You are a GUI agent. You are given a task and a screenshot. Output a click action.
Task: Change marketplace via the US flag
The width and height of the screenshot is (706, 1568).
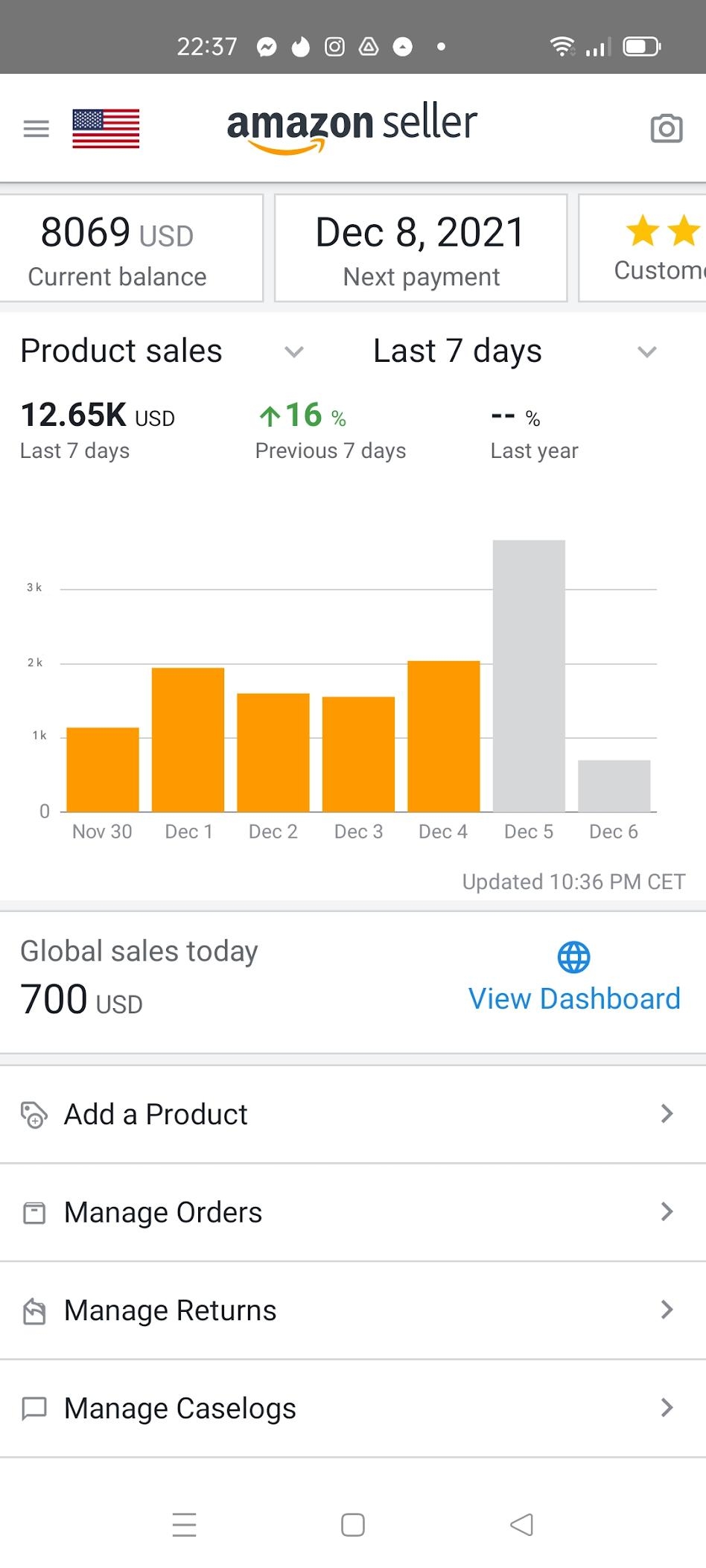pos(106,129)
